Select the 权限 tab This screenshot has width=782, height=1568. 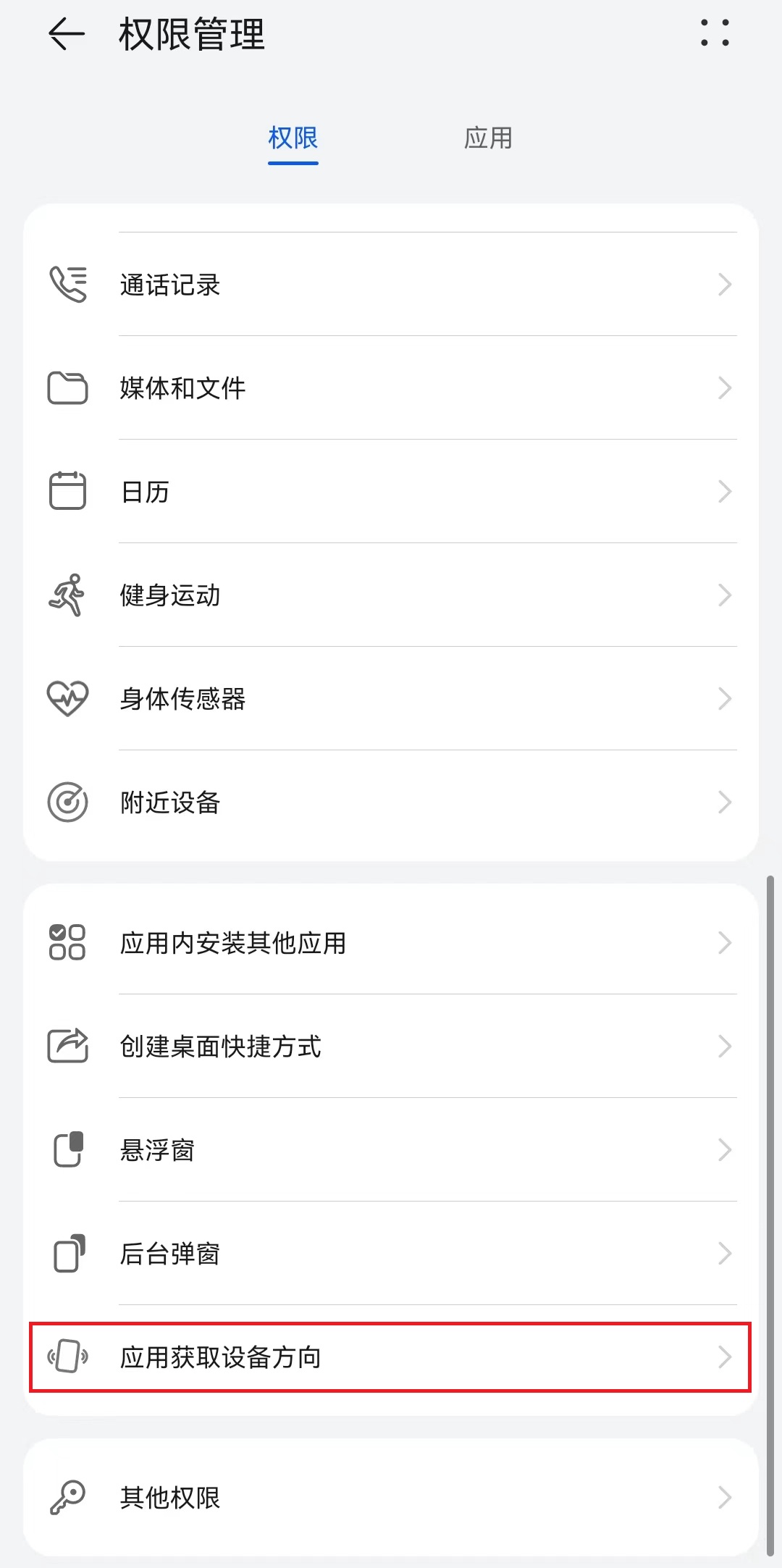click(x=293, y=138)
